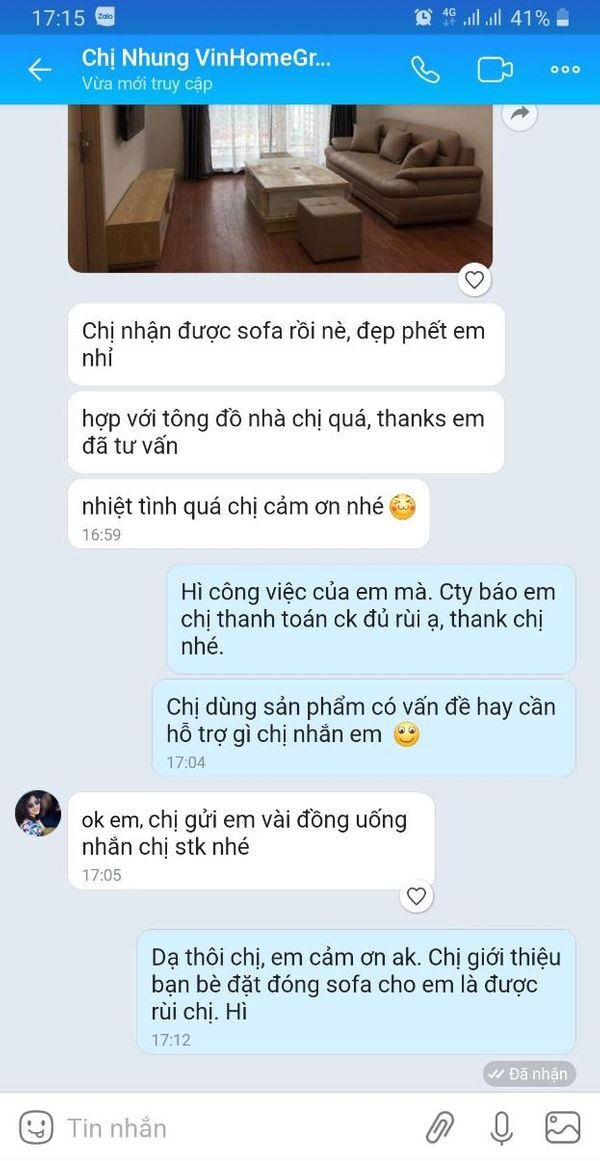Like the sofa photo with heart
Screen dimensions: 600x1161
[474, 280]
